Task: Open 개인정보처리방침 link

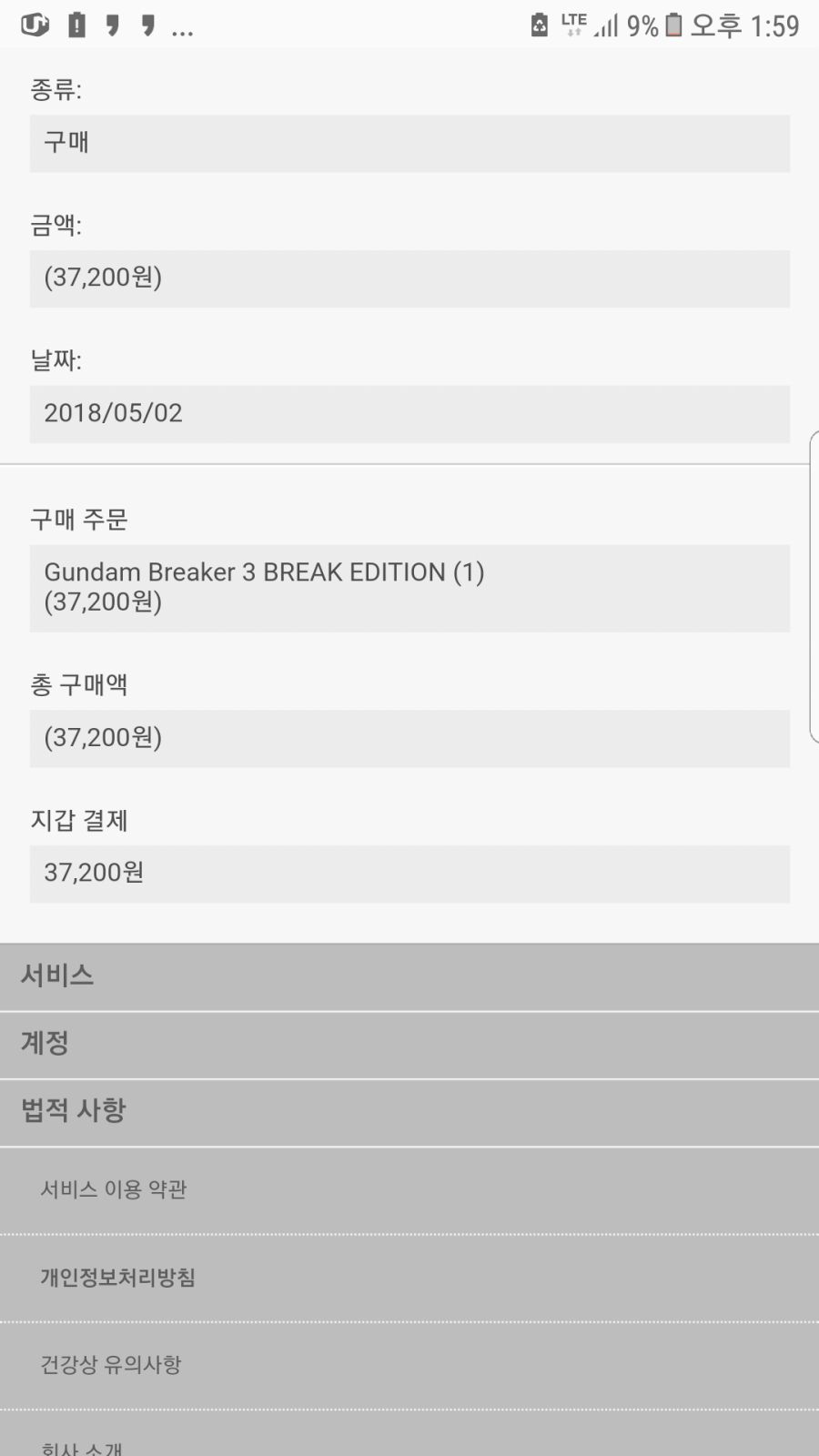Action: (118, 1278)
